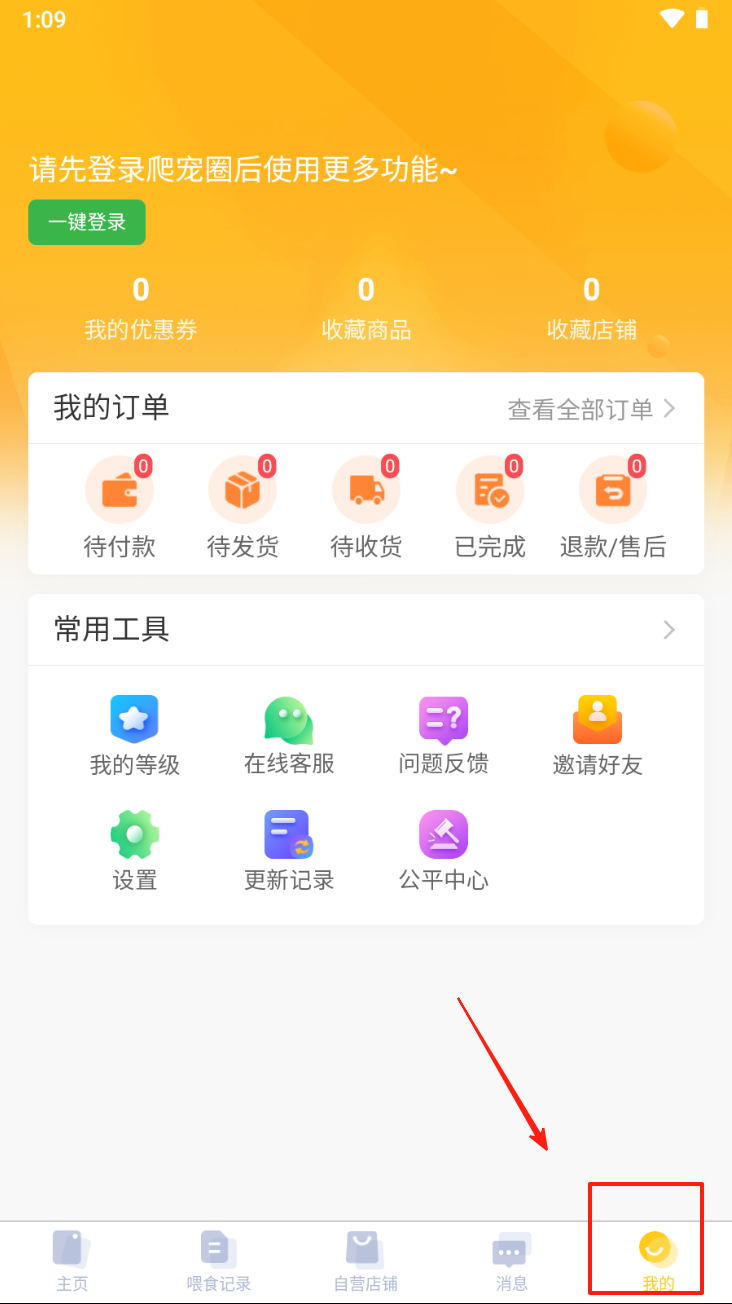
Task: Switch to the 主页 home tab
Action: 72,1261
